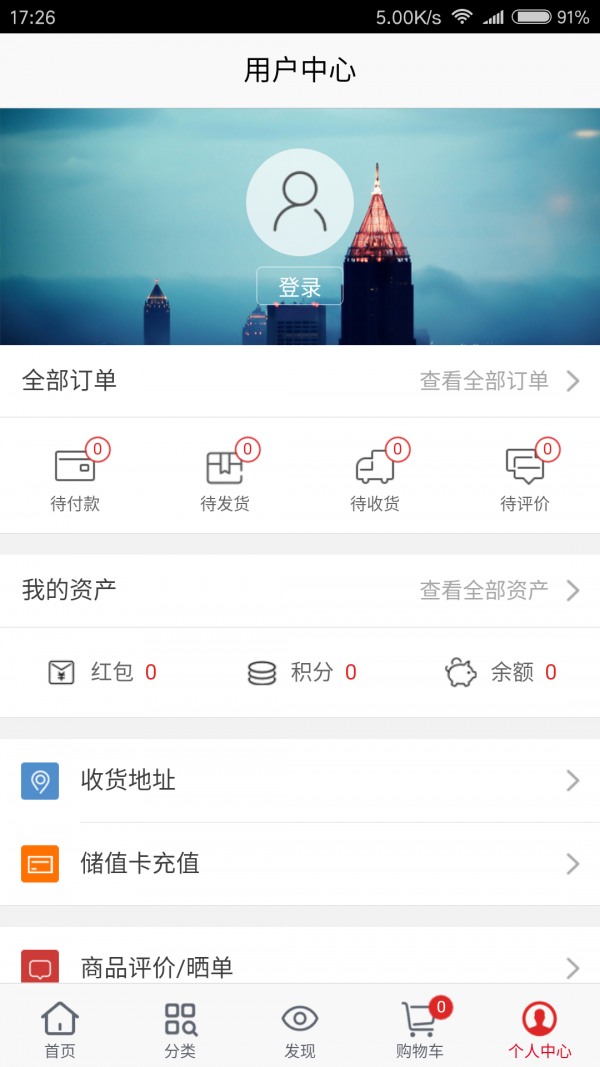The width and height of the screenshot is (600, 1067).
Task: Open 待付款 pending payment orders
Action: click(x=75, y=478)
